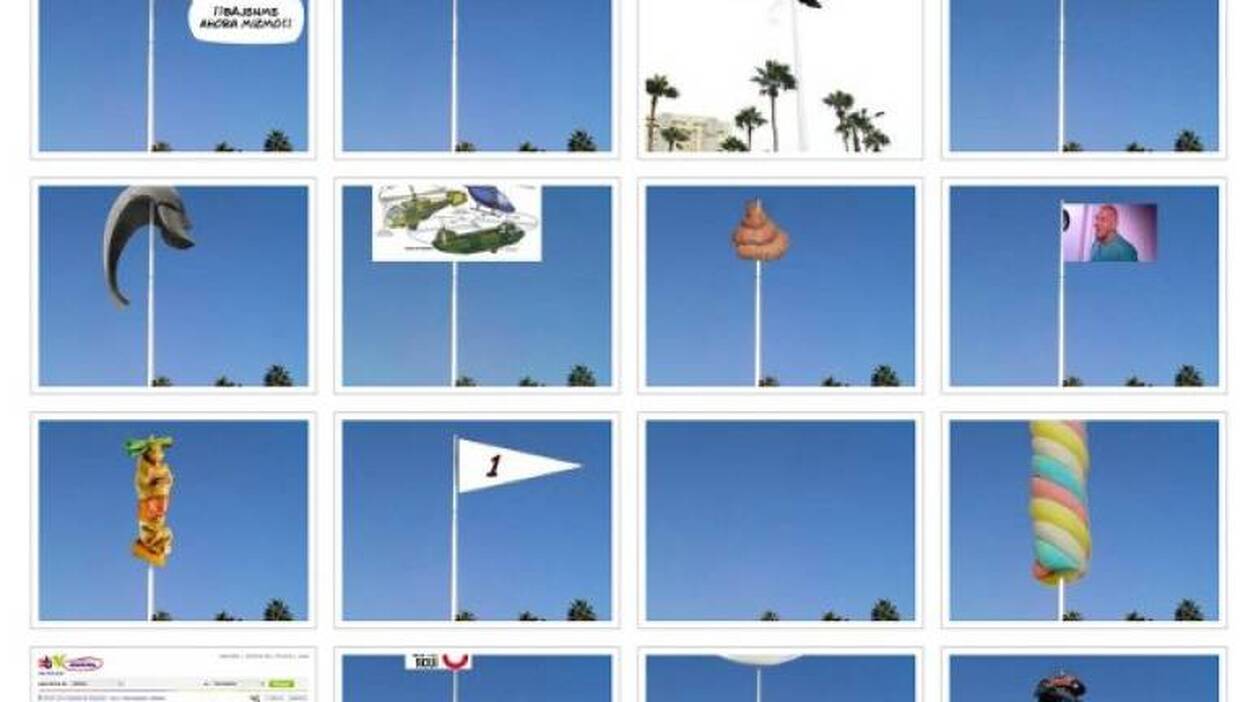1248x702 pixels.
Task: Open the website screenshot thumbnail
Action: point(173,676)
